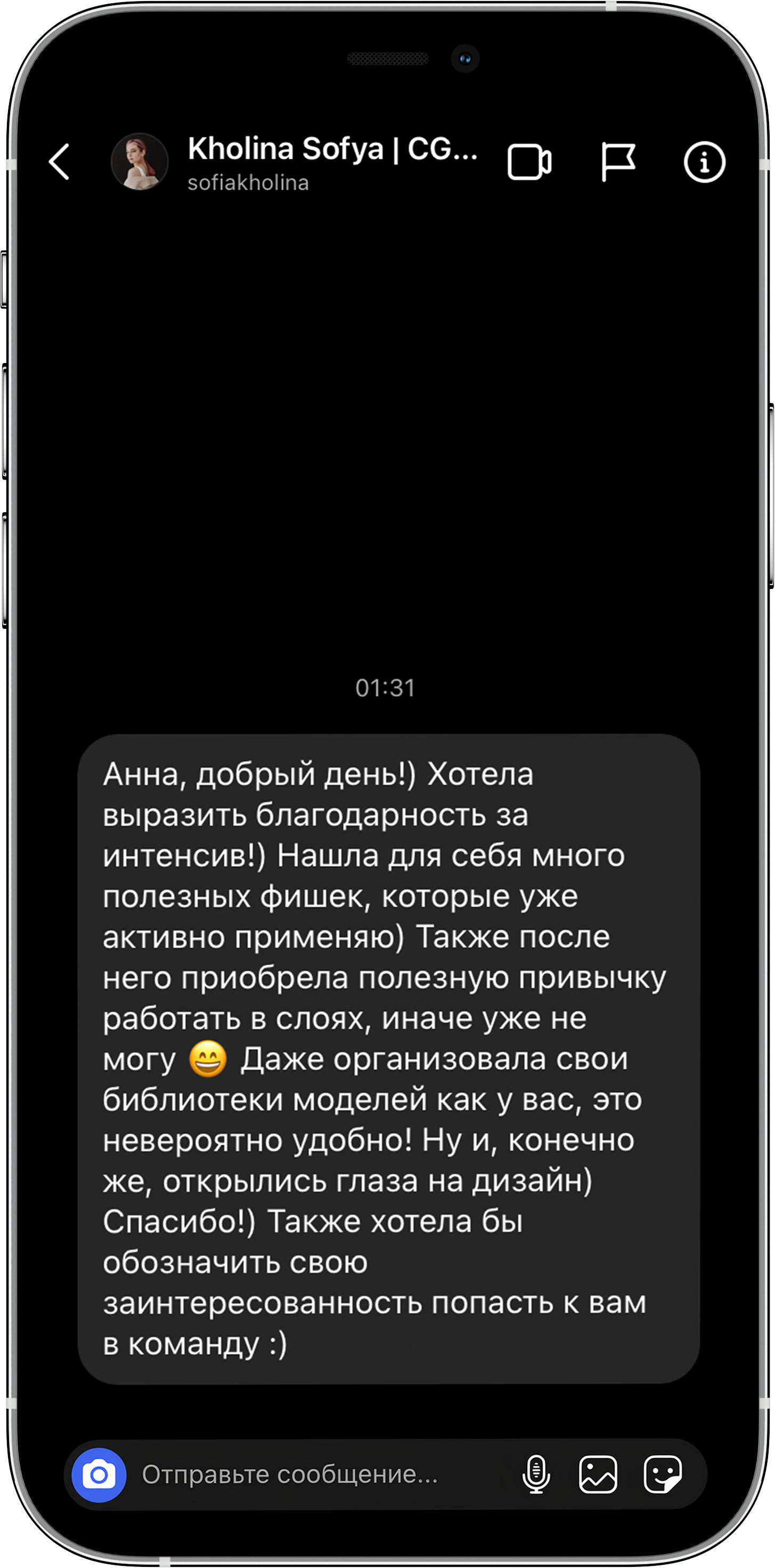775x1568 pixels.
Task: Open the conversation info details
Action: (x=704, y=163)
